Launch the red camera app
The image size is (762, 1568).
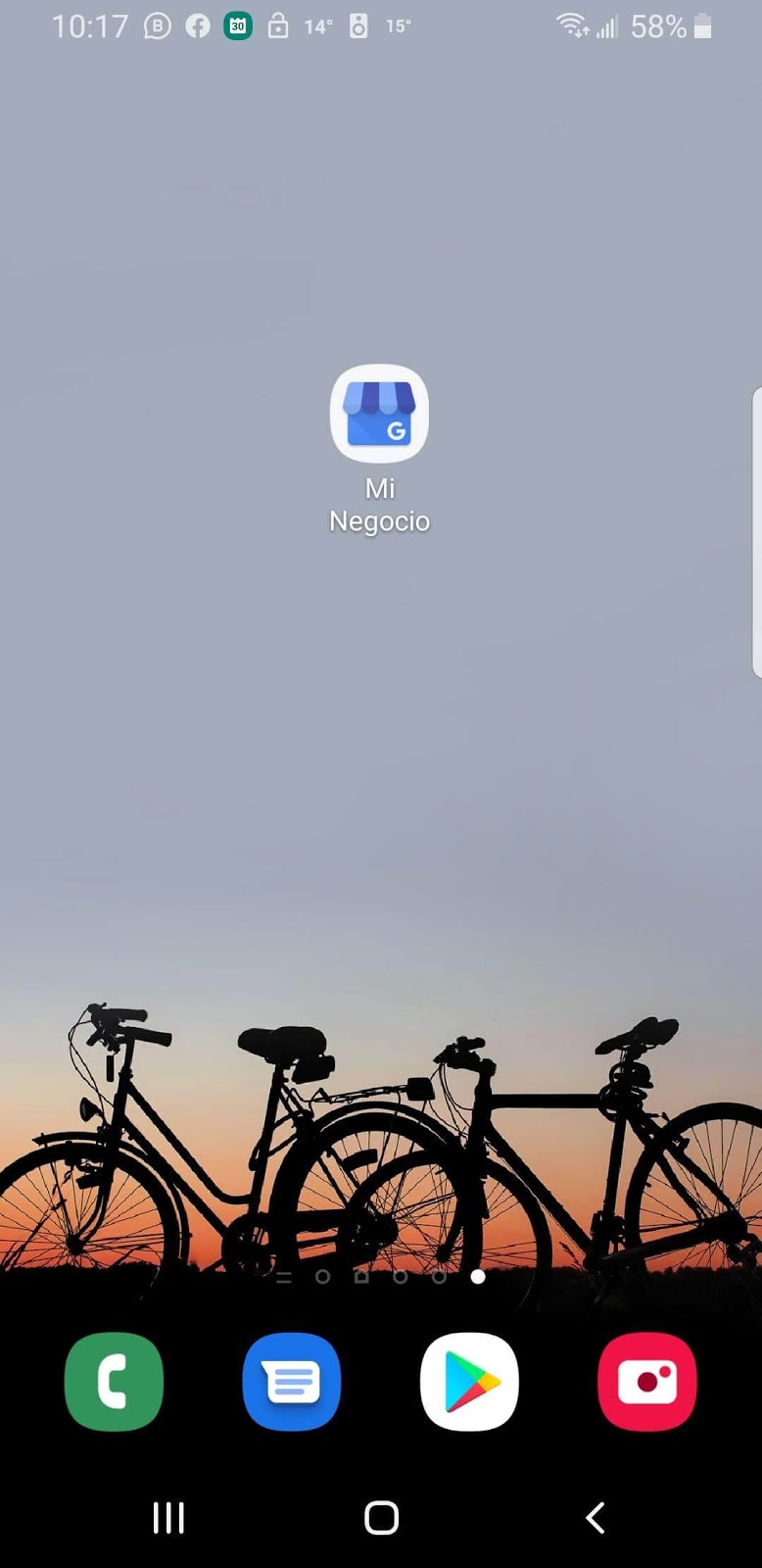click(x=647, y=1382)
